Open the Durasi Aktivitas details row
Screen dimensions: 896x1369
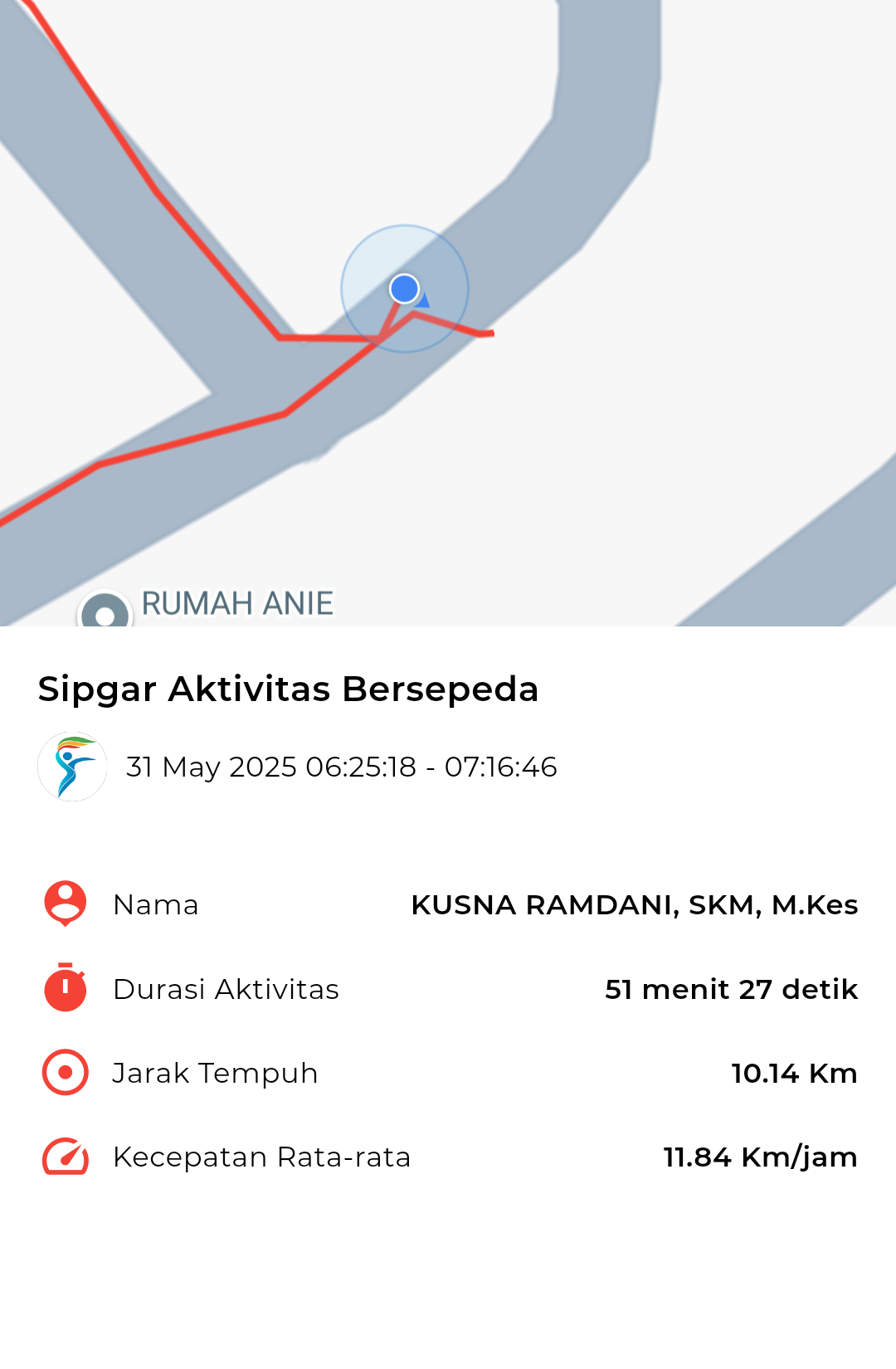(x=448, y=989)
